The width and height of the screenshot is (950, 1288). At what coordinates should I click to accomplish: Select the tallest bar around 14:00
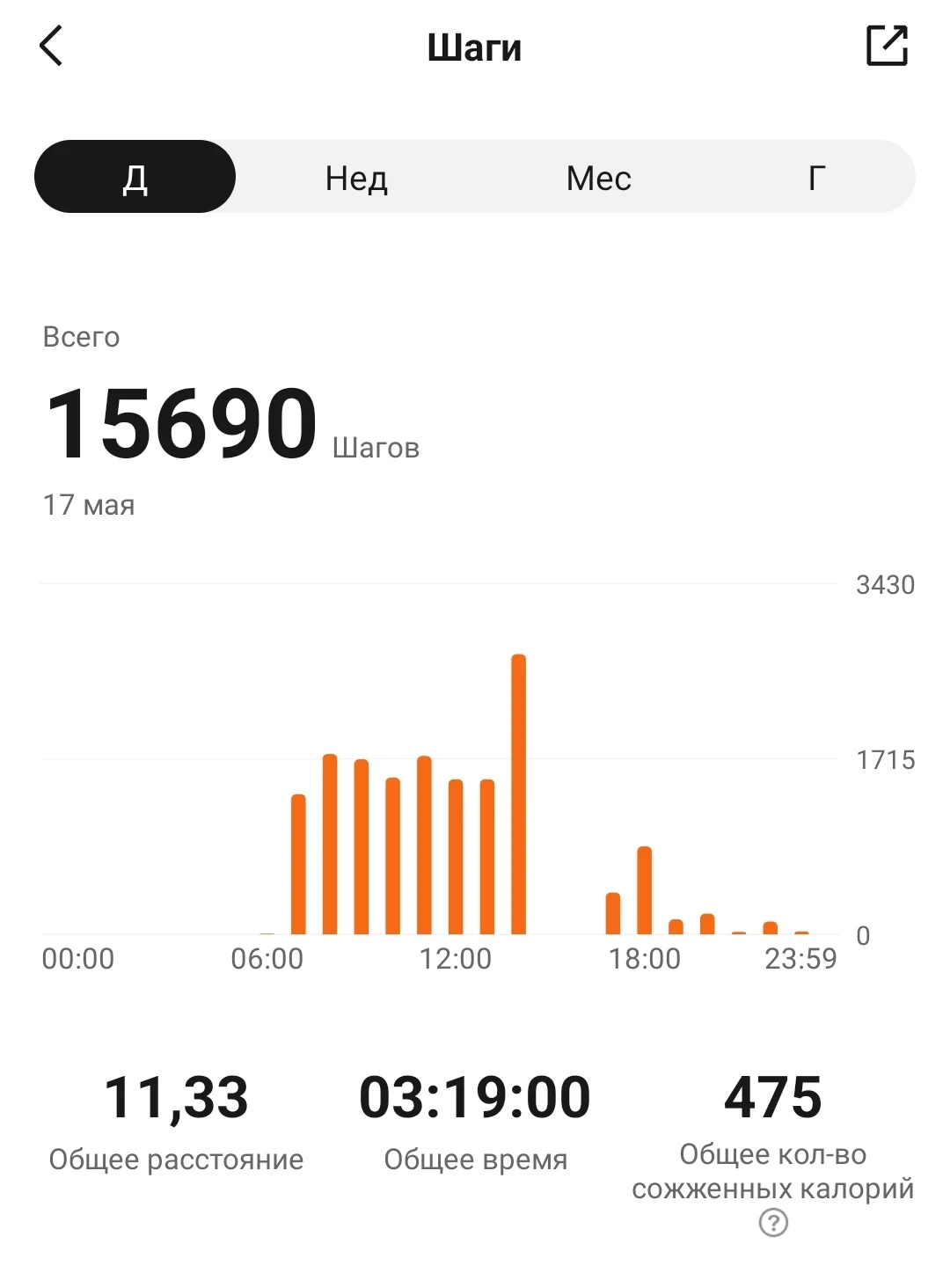click(x=519, y=792)
